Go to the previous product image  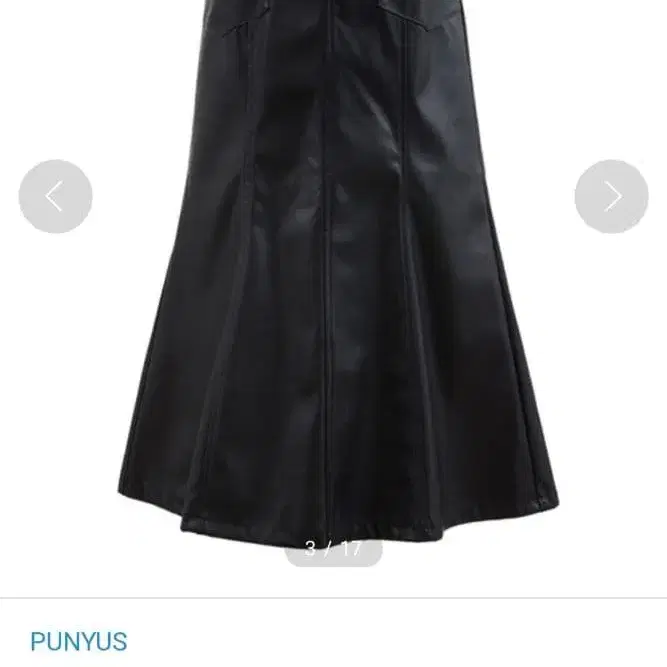coord(55,197)
